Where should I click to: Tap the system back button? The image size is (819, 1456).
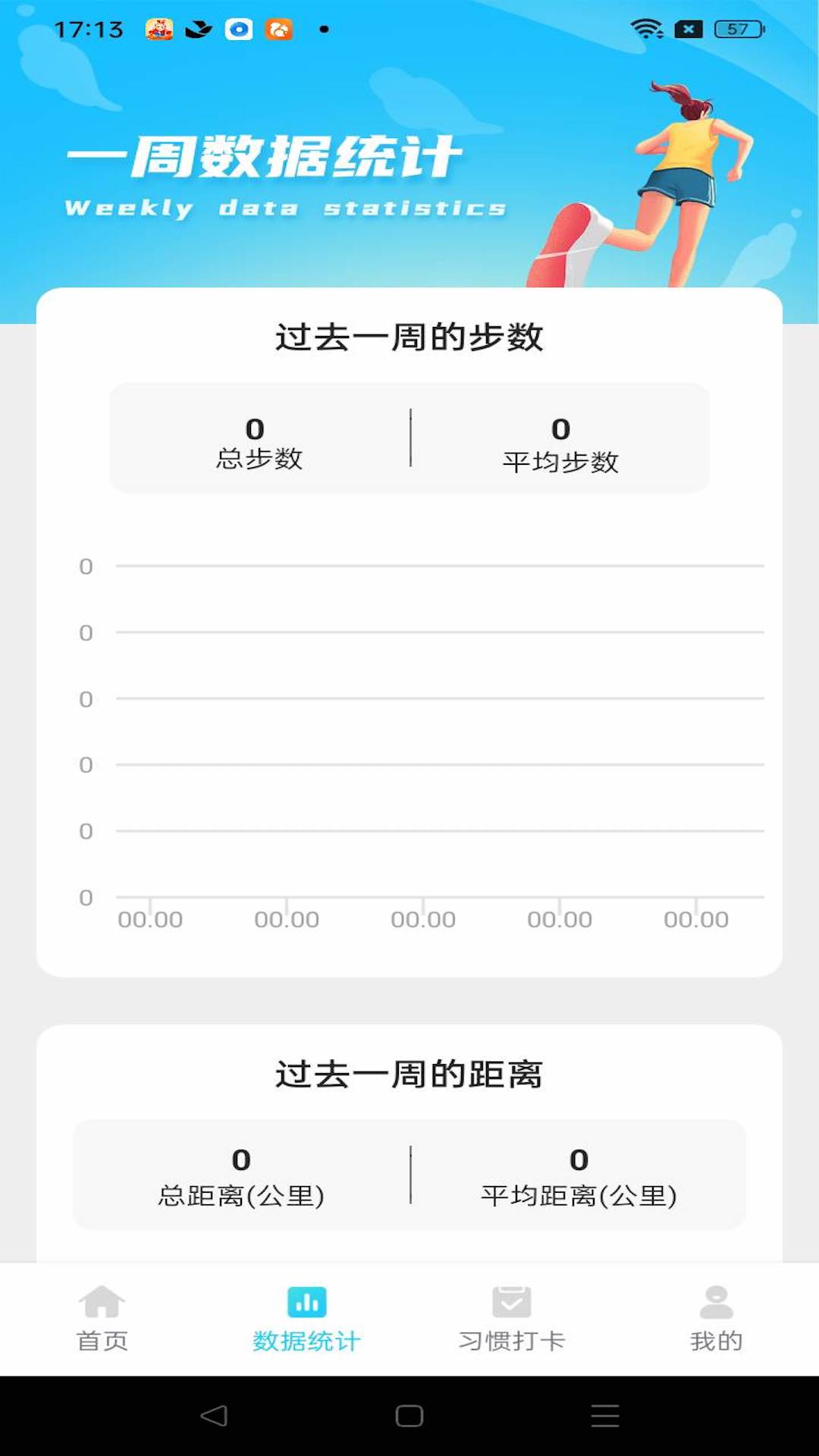pos(214,1415)
